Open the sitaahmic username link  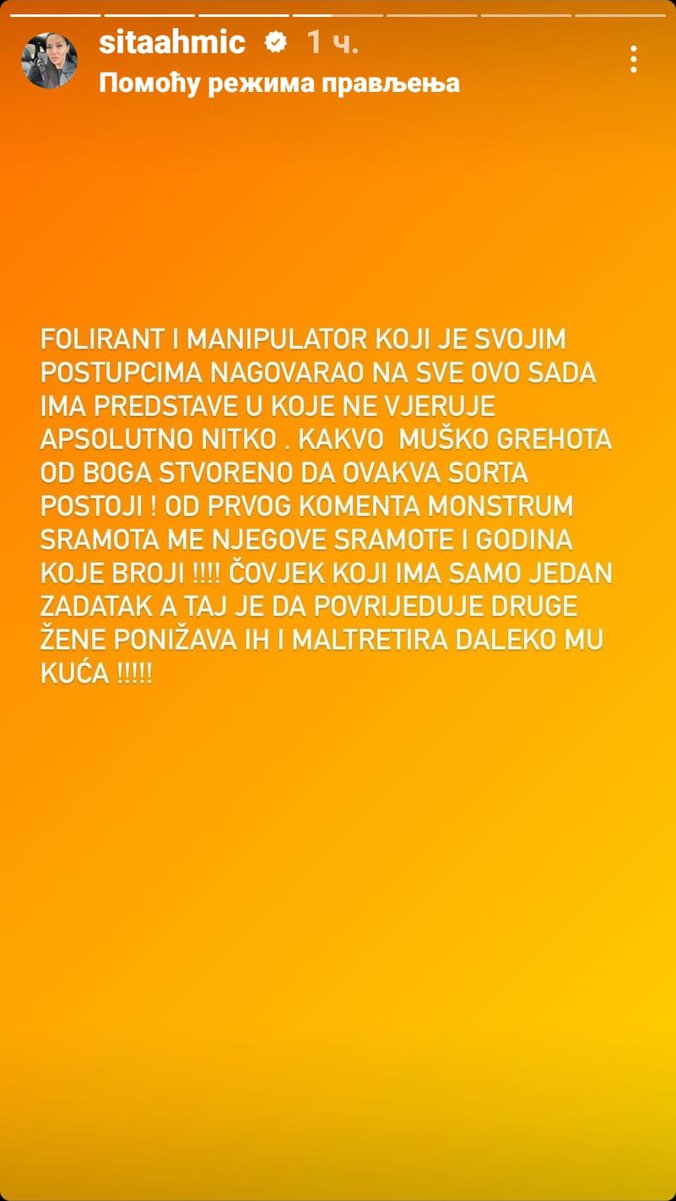[172, 42]
